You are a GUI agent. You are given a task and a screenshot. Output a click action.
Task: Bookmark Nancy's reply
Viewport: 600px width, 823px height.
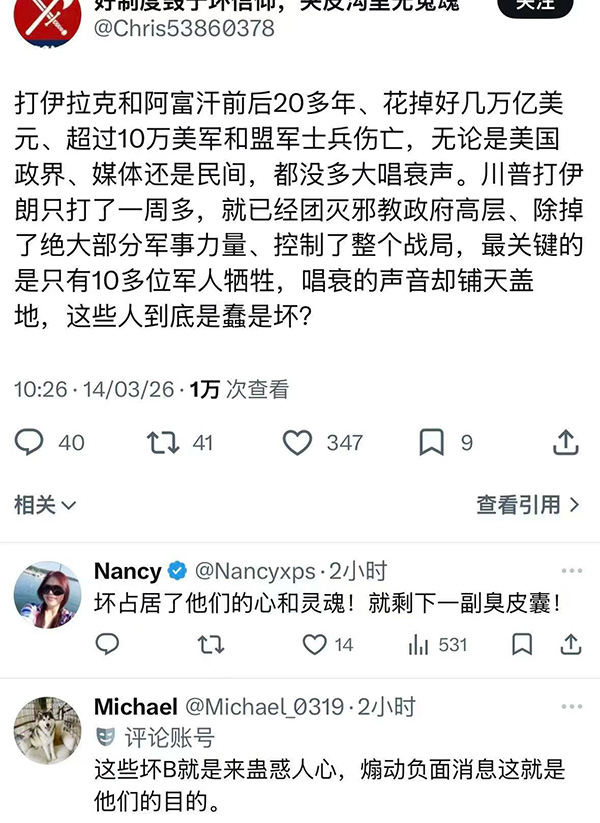click(x=522, y=645)
